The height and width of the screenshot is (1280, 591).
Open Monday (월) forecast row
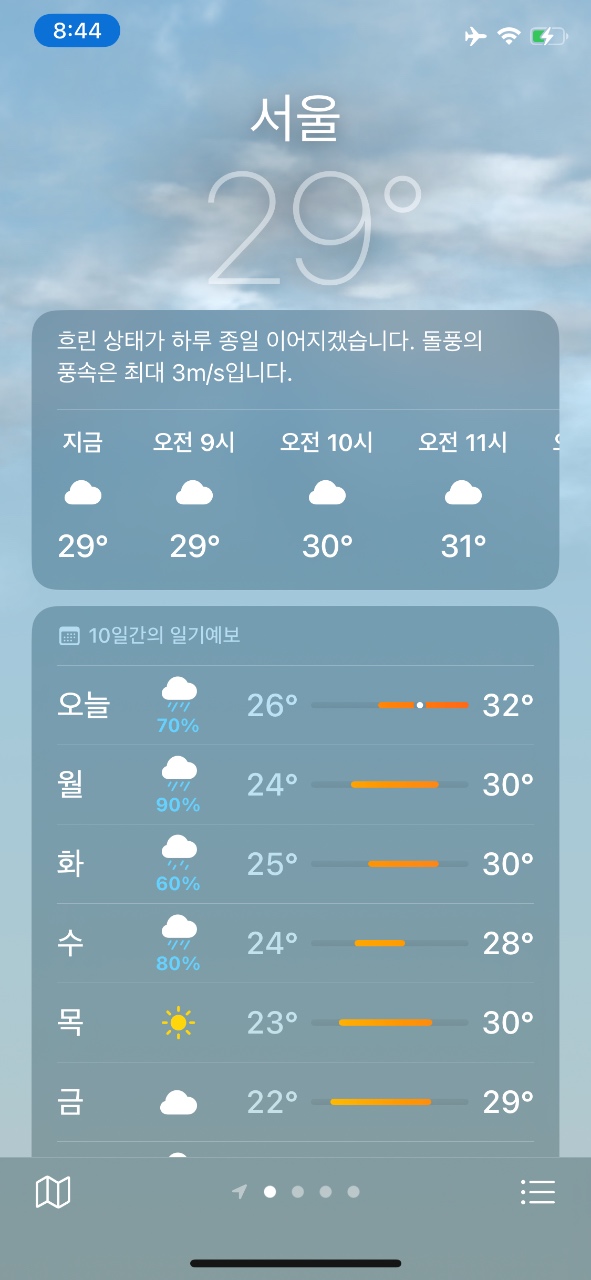coord(295,784)
